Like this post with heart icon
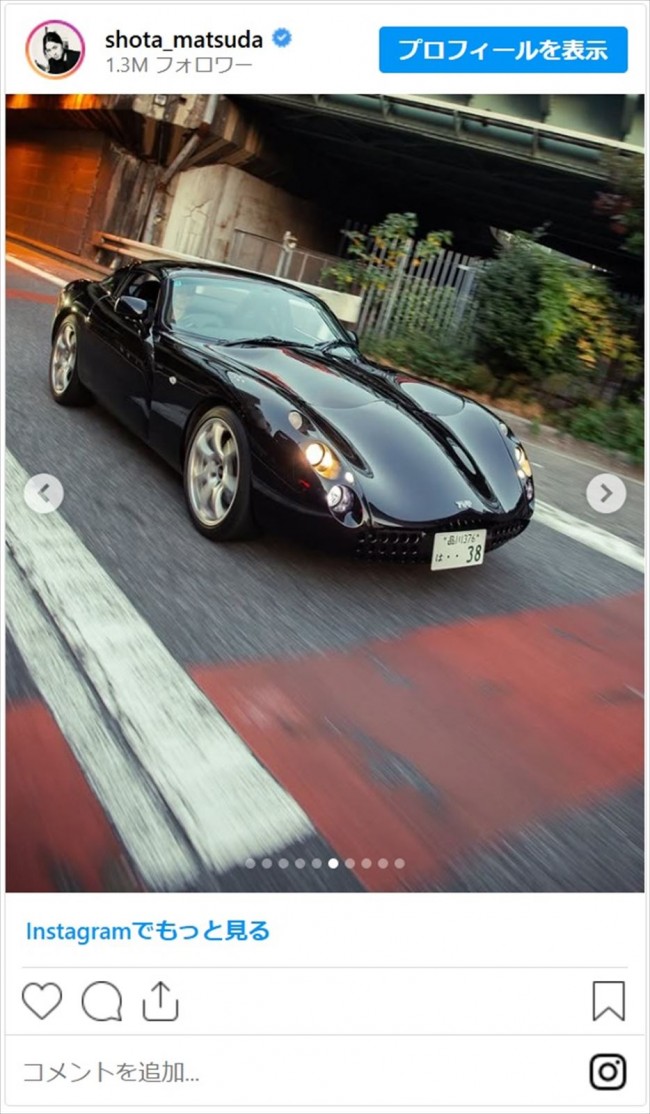The width and height of the screenshot is (650, 1114). pyautogui.click(x=42, y=1001)
